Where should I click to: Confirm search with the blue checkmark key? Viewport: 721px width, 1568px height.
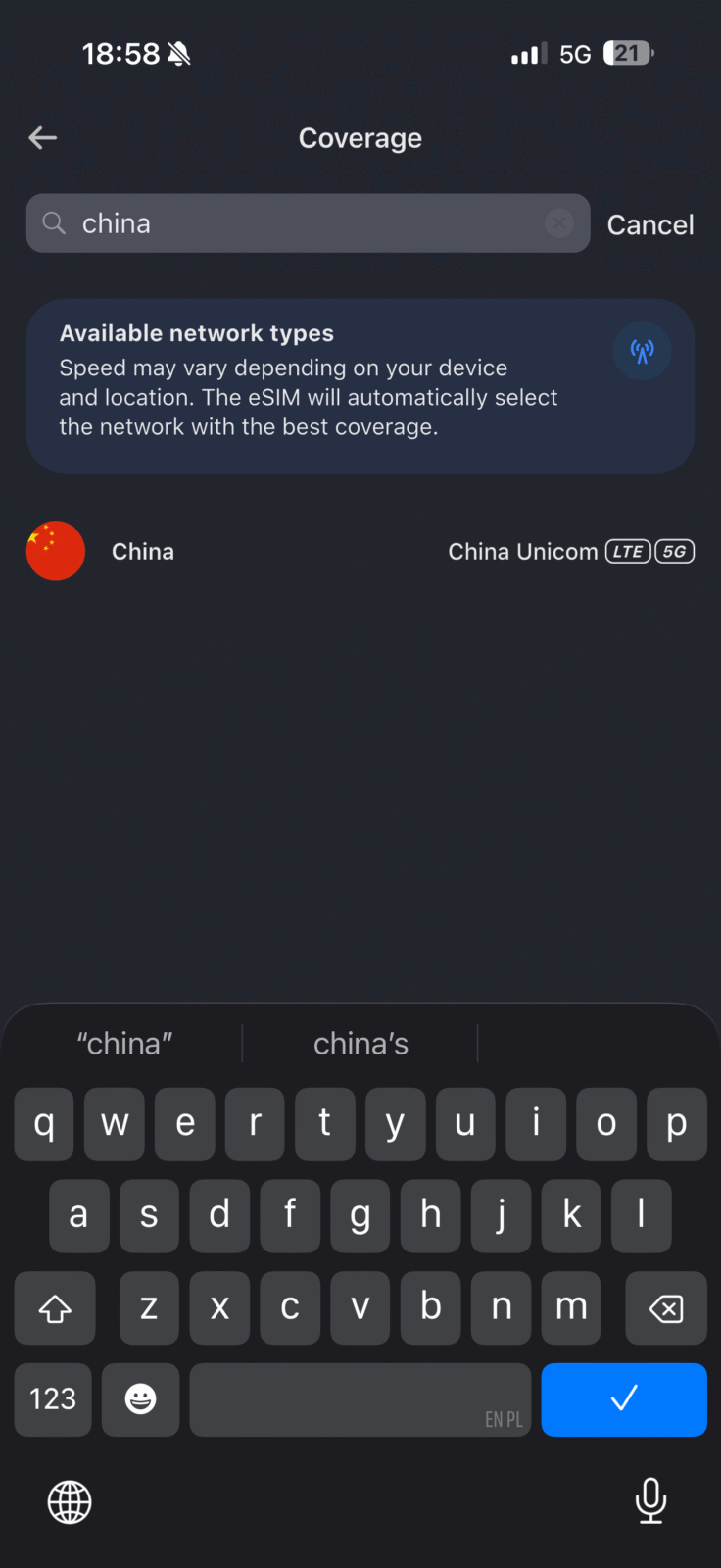point(624,1398)
